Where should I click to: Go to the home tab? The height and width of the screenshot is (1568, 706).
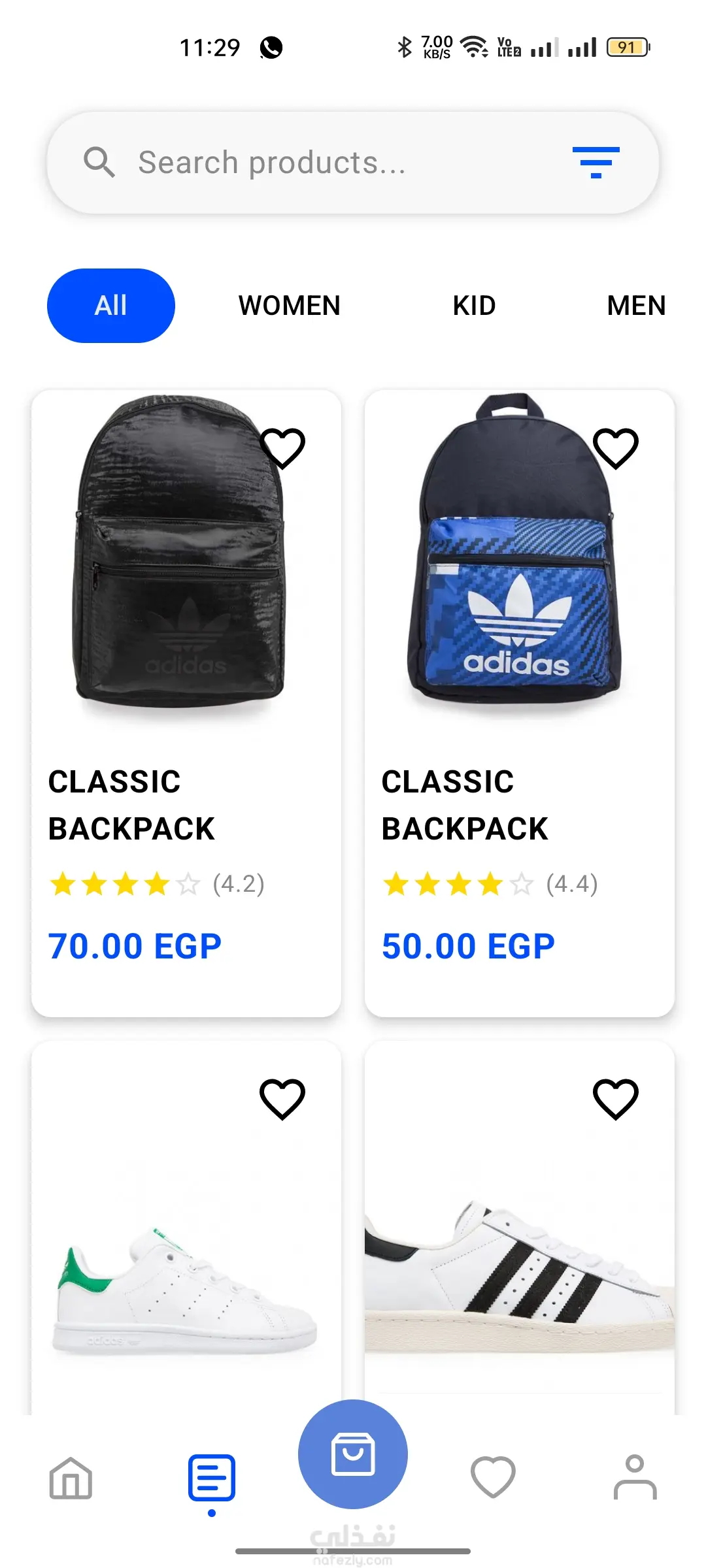point(71,1478)
